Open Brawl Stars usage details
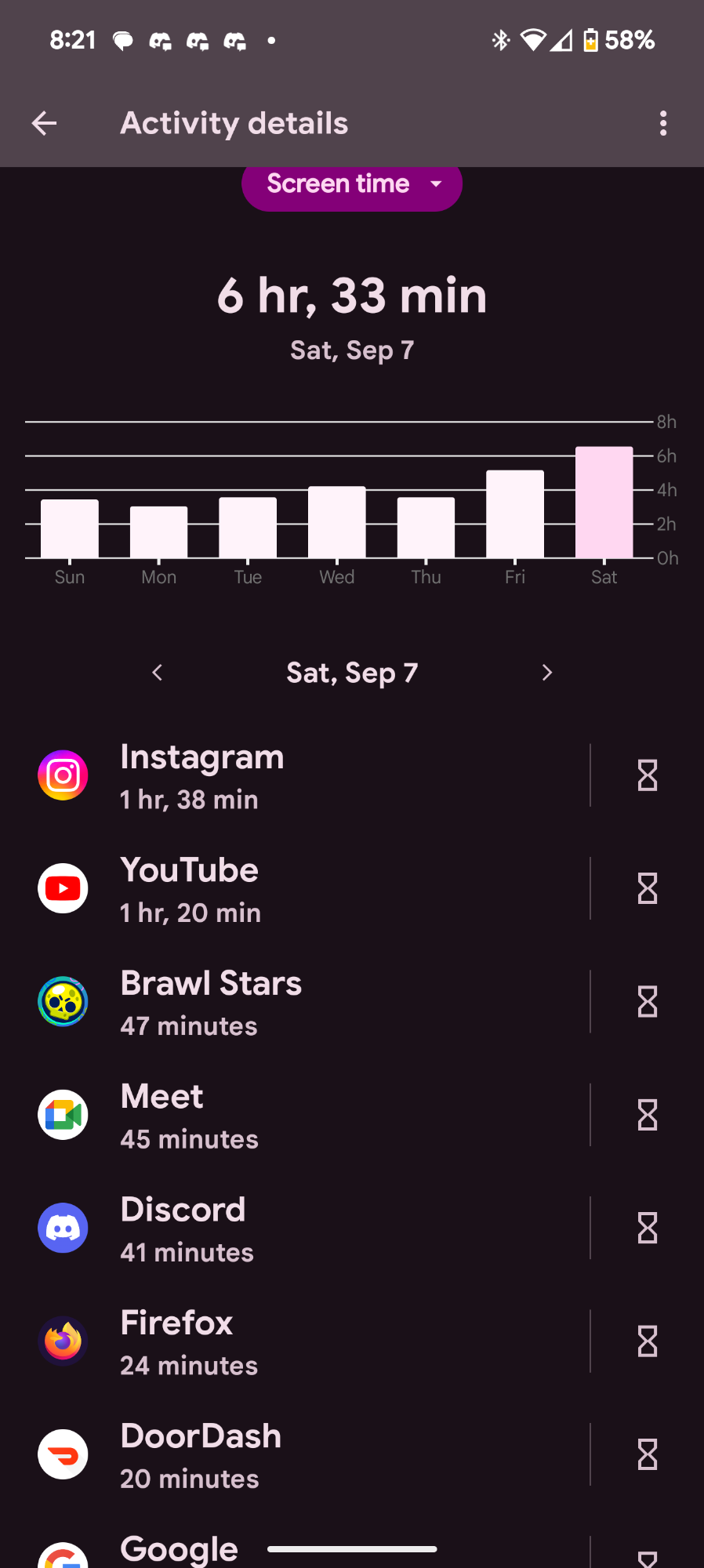 coord(298,1002)
